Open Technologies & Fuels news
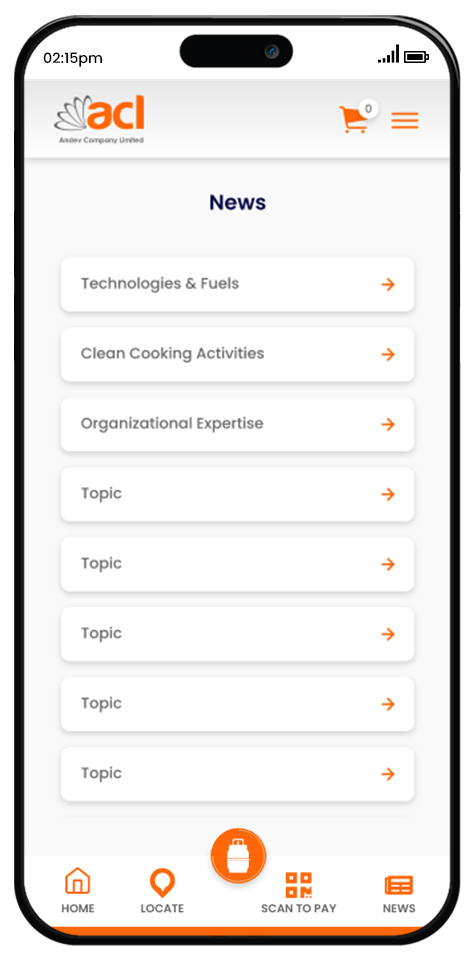475x960 pixels. pos(238,284)
